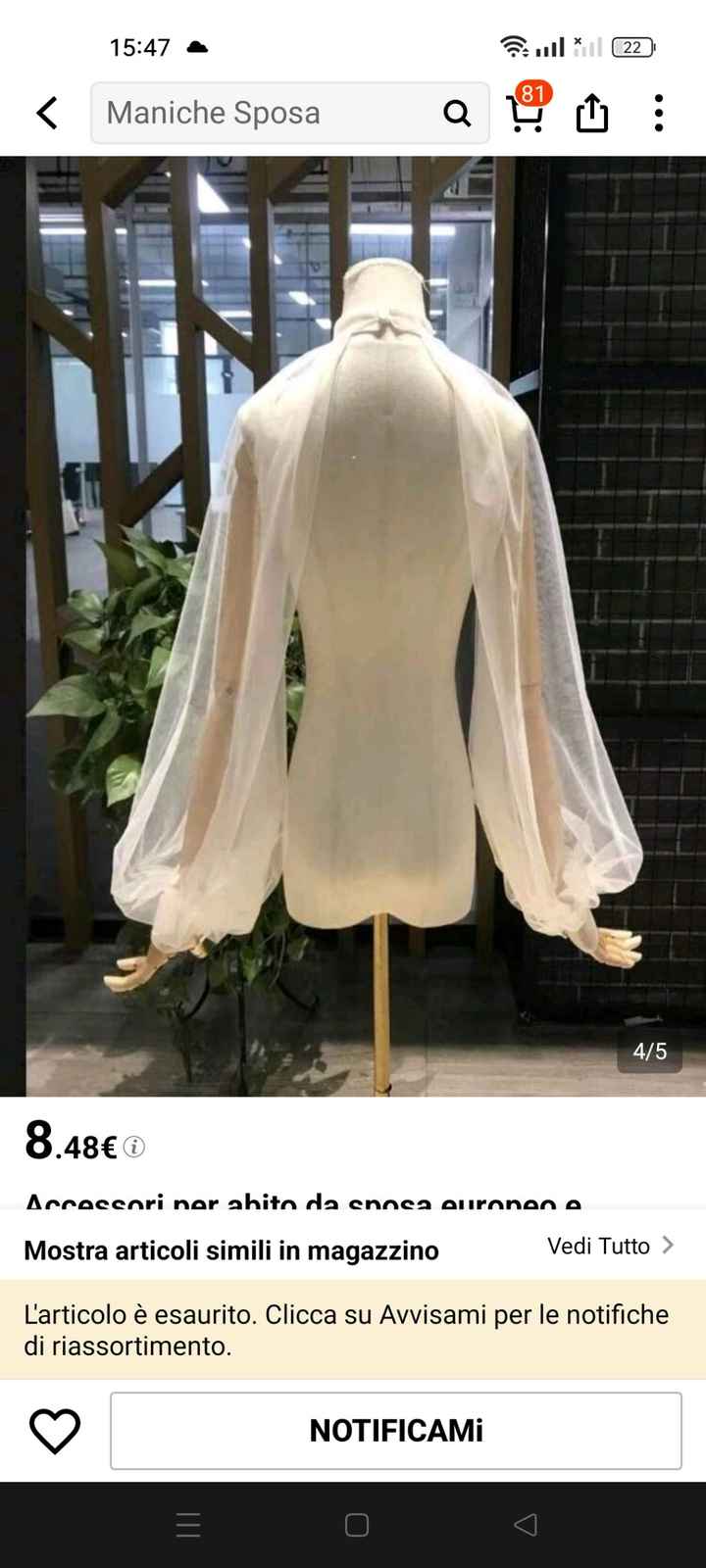
Task: Tap NOTIFICAMi for restock alerts
Action: point(396,1431)
